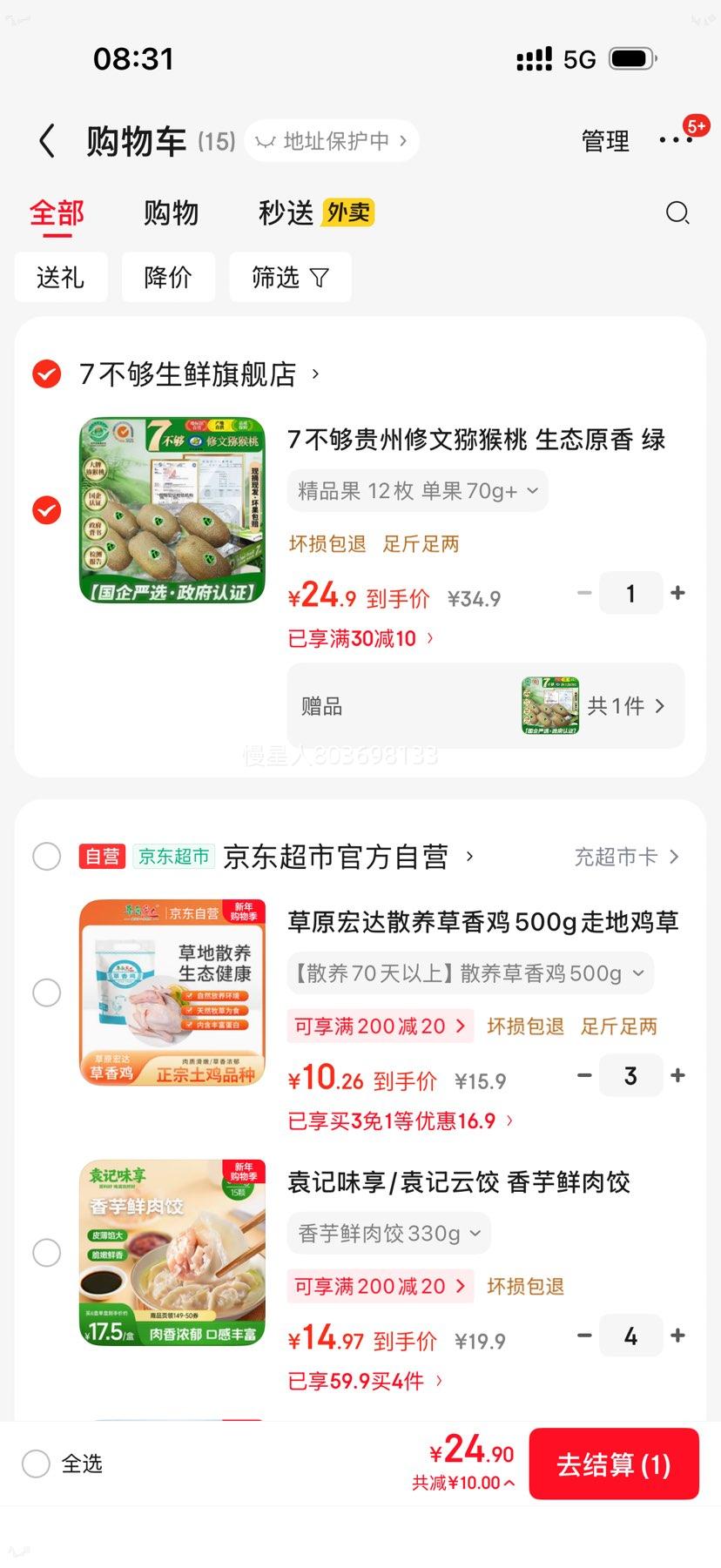Image resolution: width=721 pixels, height=1568 pixels.
Task: Tap the back arrow to leave cart
Action: tap(45, 140)
